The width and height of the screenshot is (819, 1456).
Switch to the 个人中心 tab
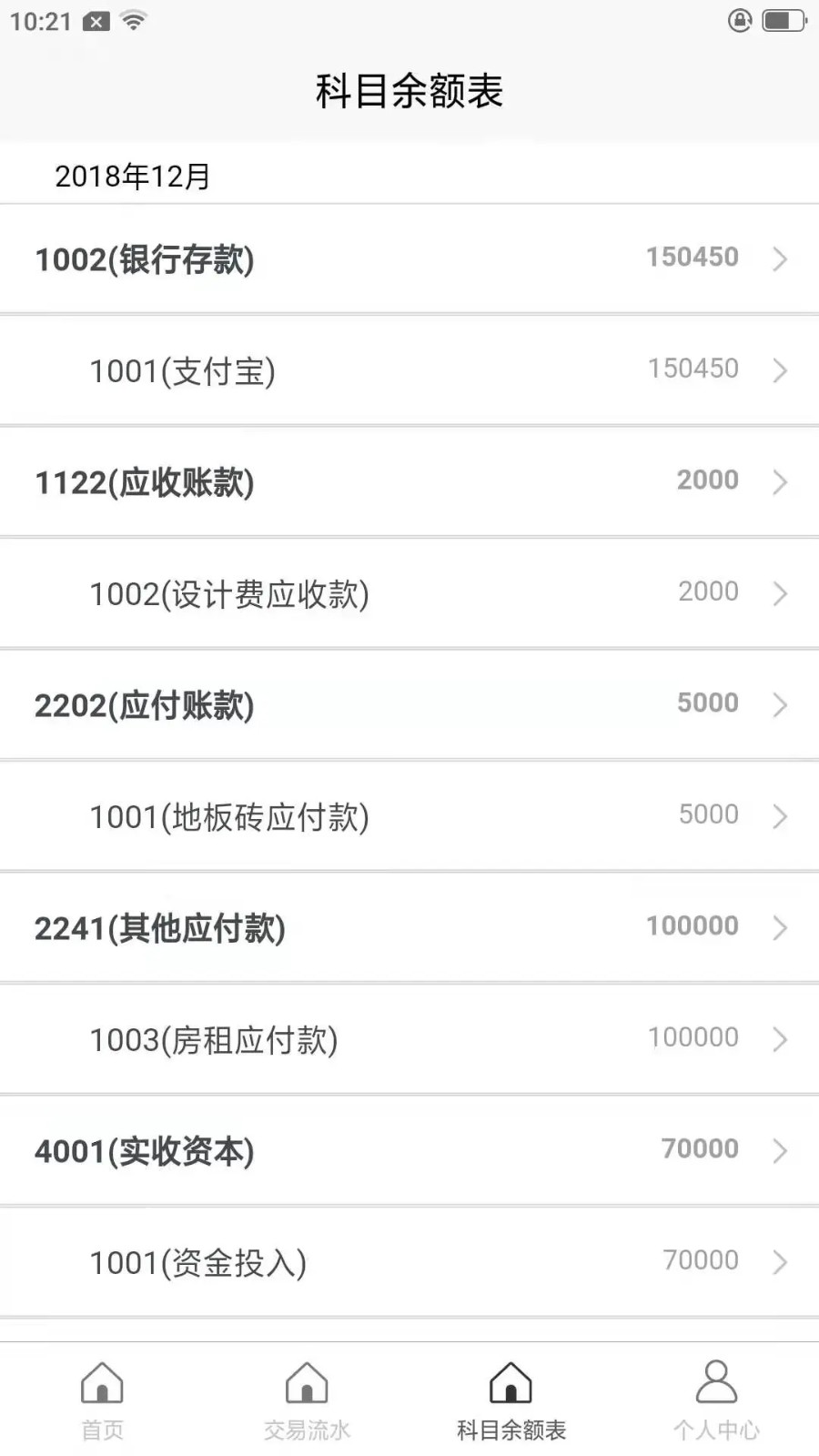pyautogui.click(x=716, y=1401)
